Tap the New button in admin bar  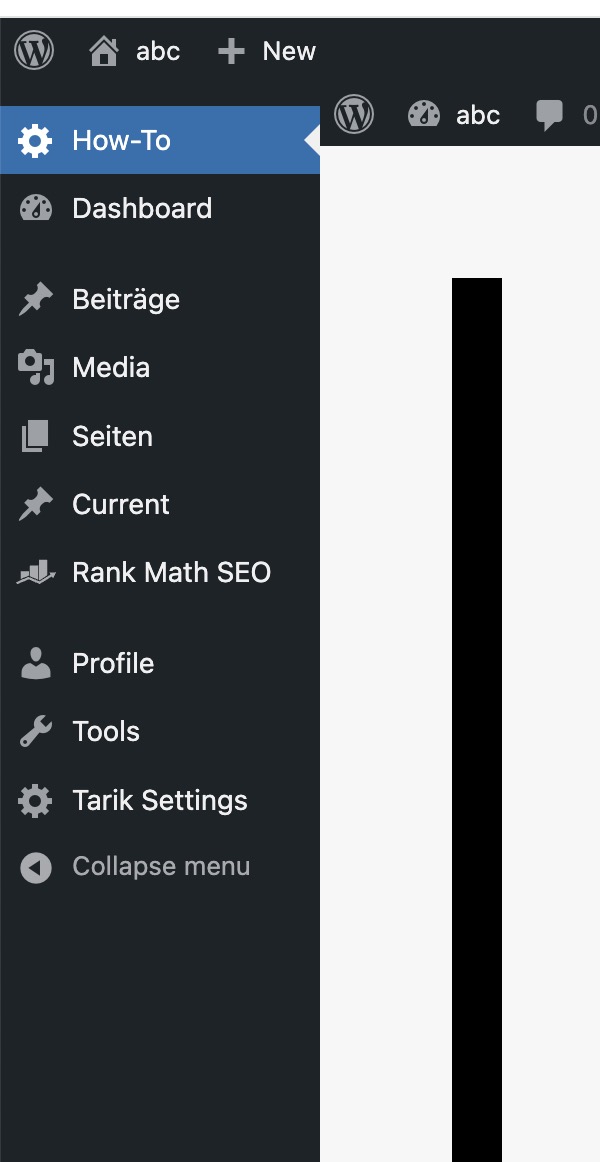(267, 51)
